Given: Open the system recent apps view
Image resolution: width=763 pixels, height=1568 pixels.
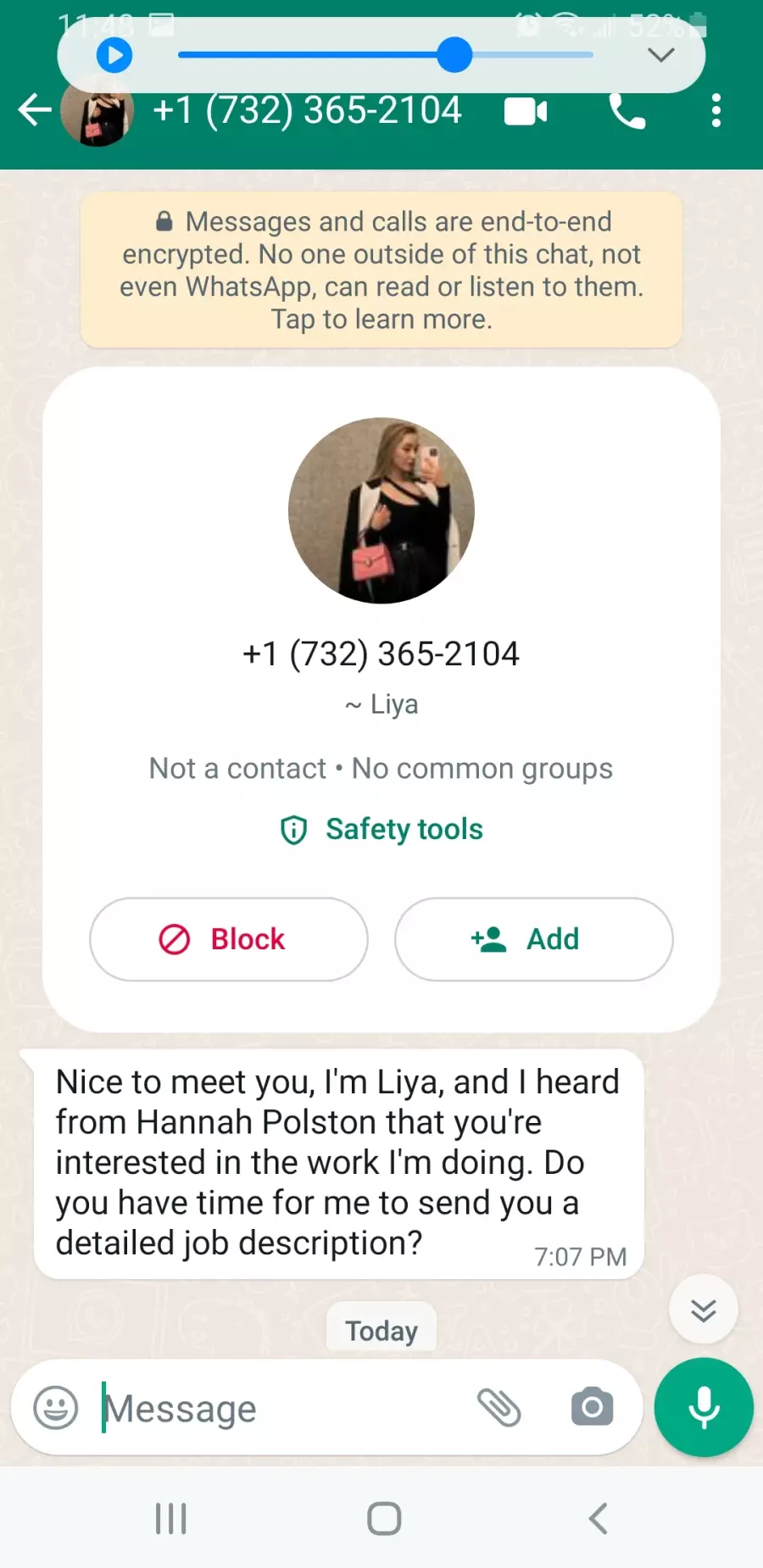Looking at the screenshot, I should [170, 1518].
